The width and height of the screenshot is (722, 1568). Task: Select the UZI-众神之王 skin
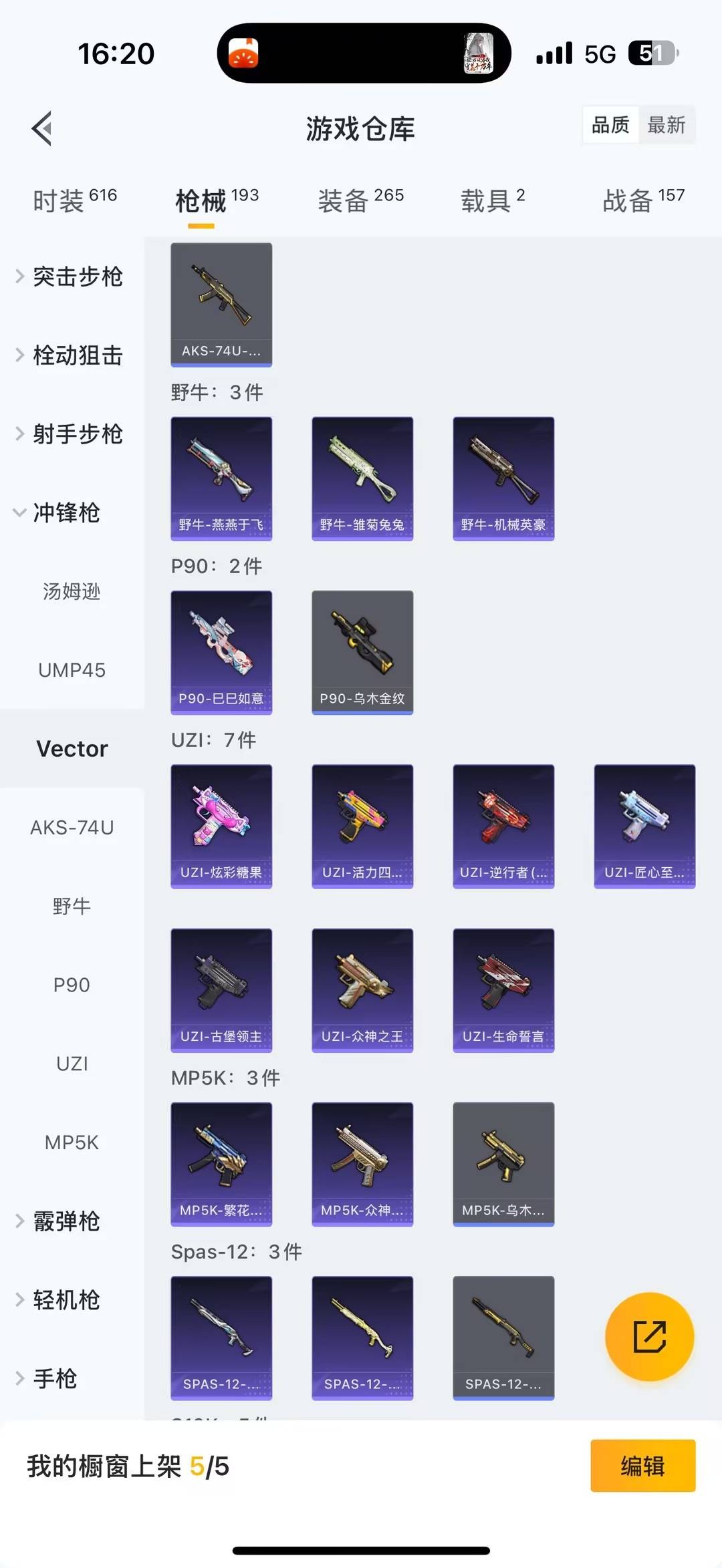[362, 989]
